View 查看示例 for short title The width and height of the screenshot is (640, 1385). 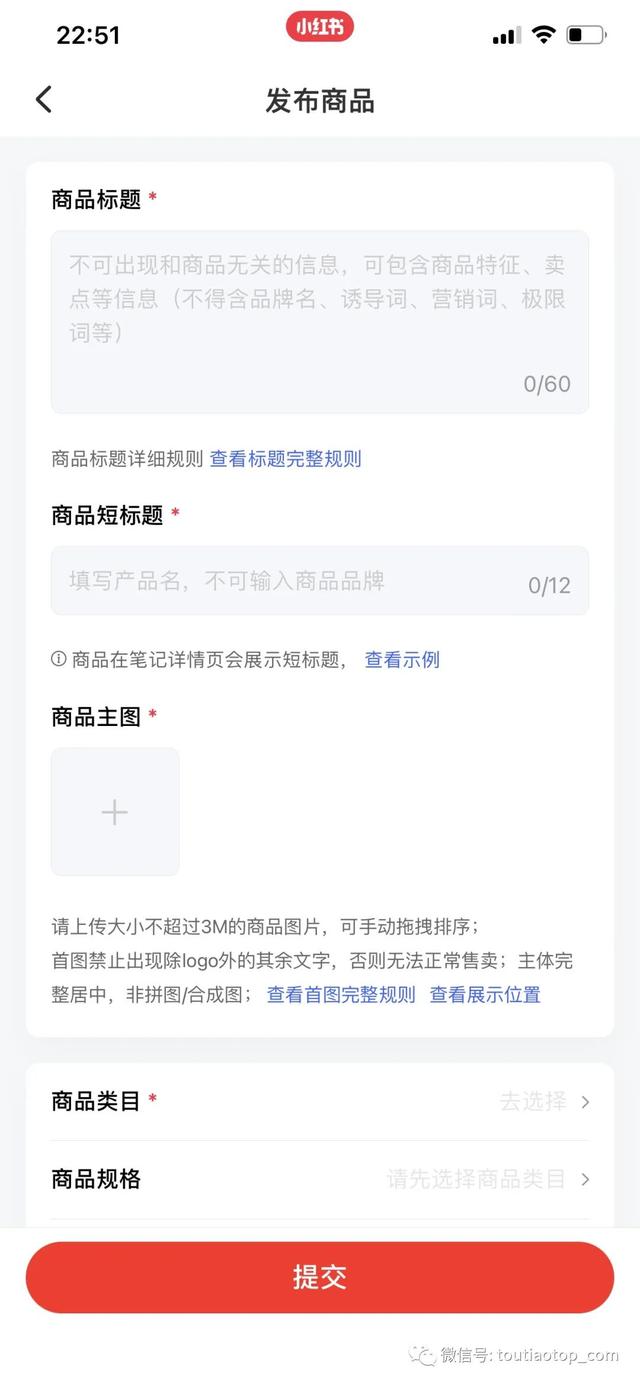pyautogui.click(x=401, y=659)
